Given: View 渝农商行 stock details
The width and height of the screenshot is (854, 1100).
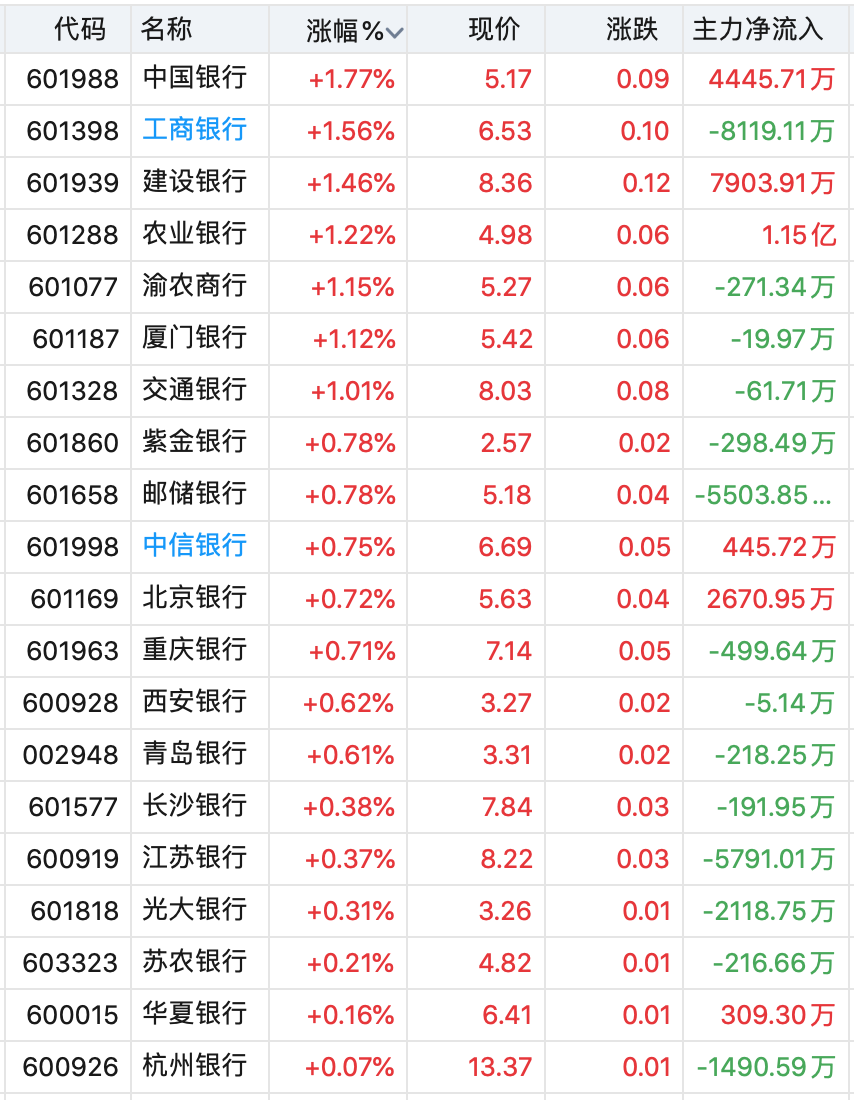Looking at the screenshot, I should 194,286.
